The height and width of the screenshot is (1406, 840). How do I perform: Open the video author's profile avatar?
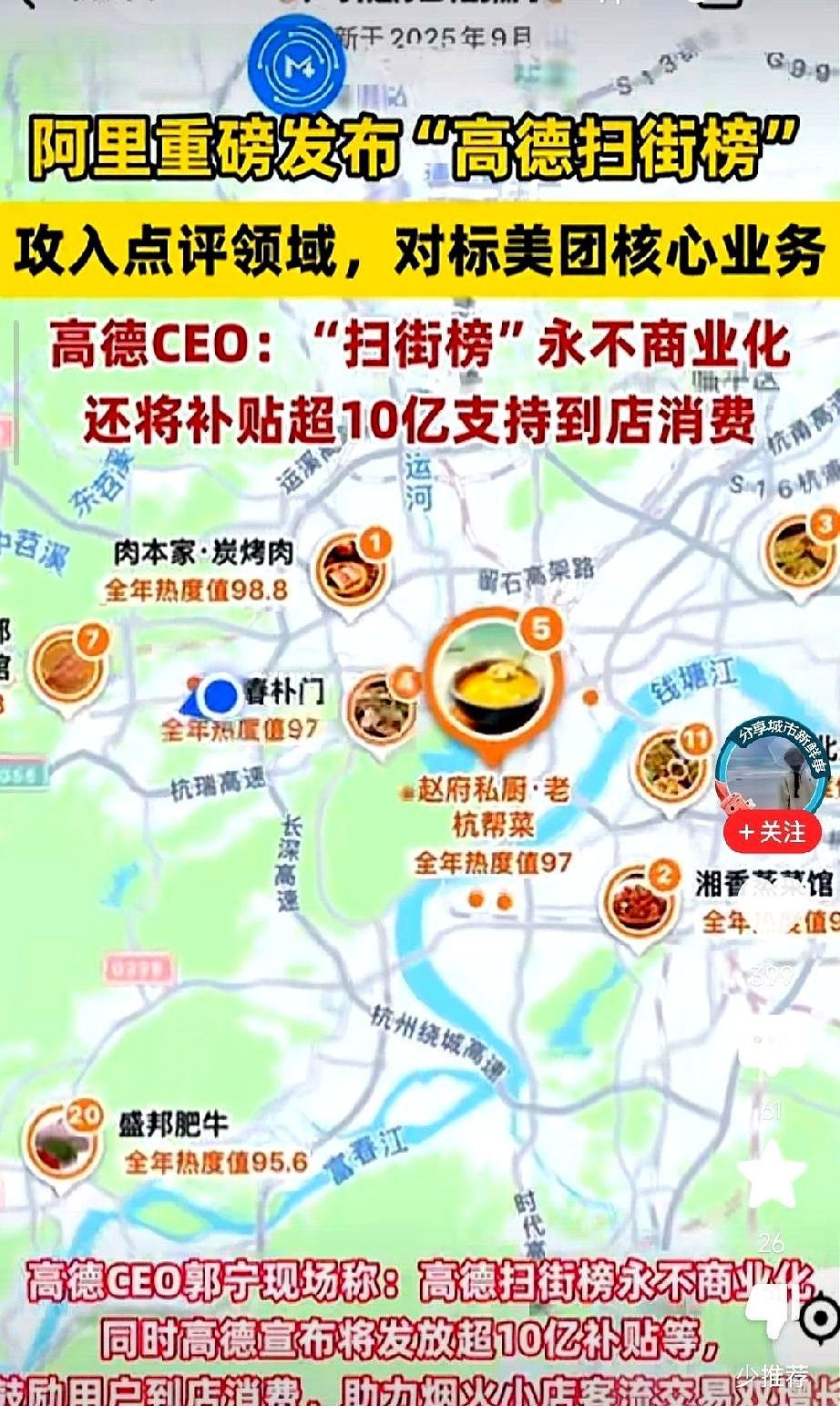click(773, 768)
